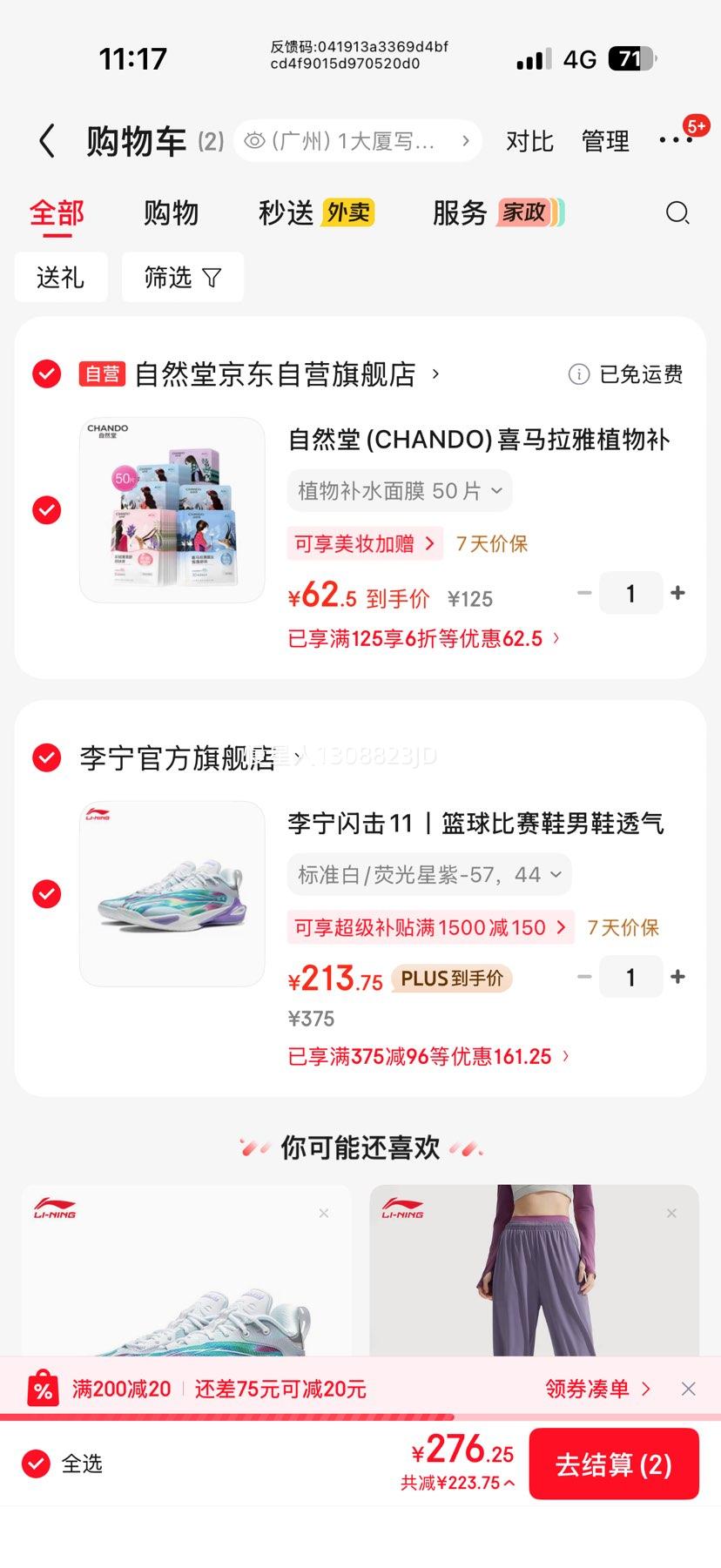Tap 去结算 to check out
The image size is (721, 1568).
(613, 1464)
